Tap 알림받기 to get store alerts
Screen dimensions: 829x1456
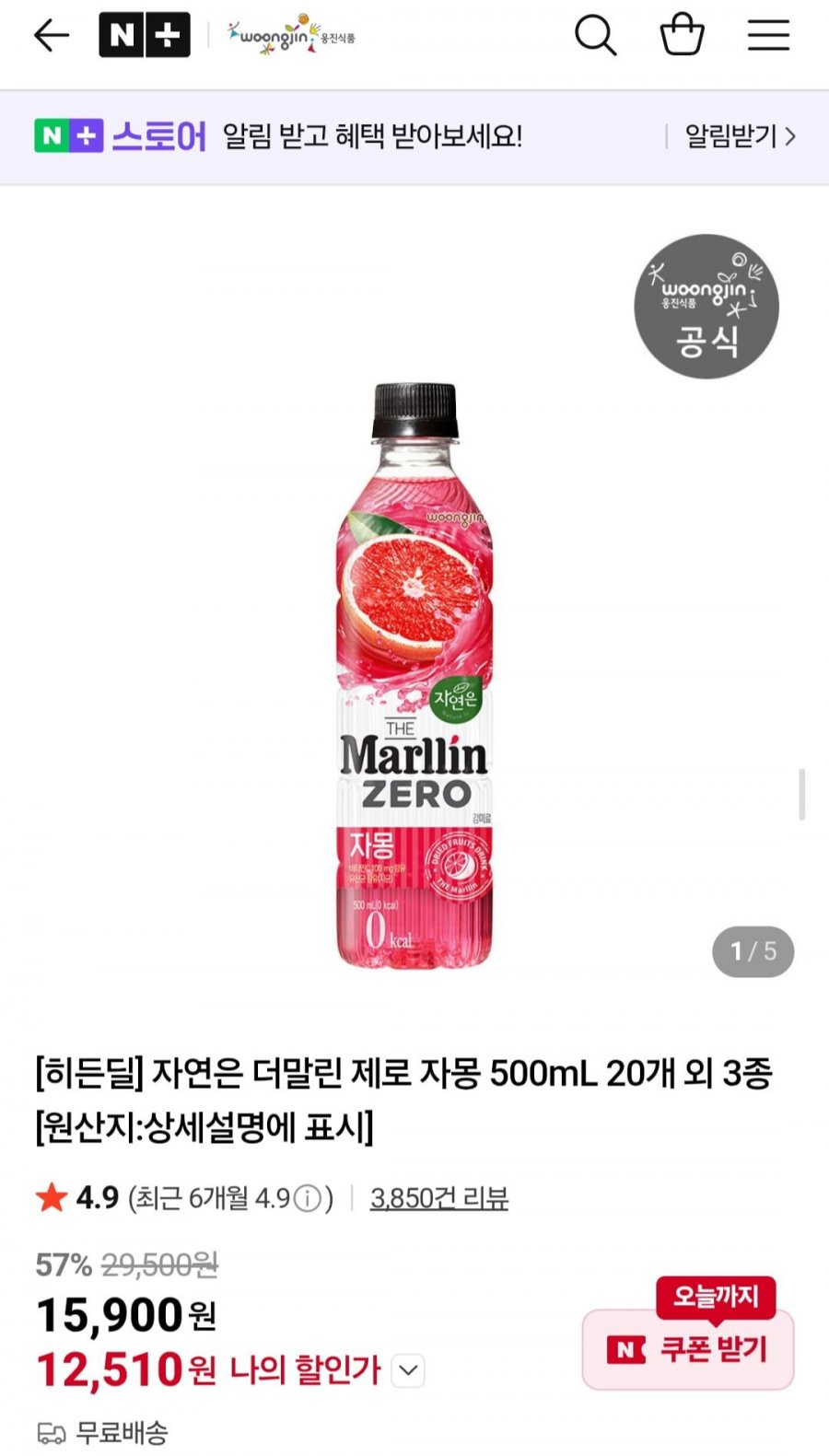pyautogui.click(x=741, y=136)
